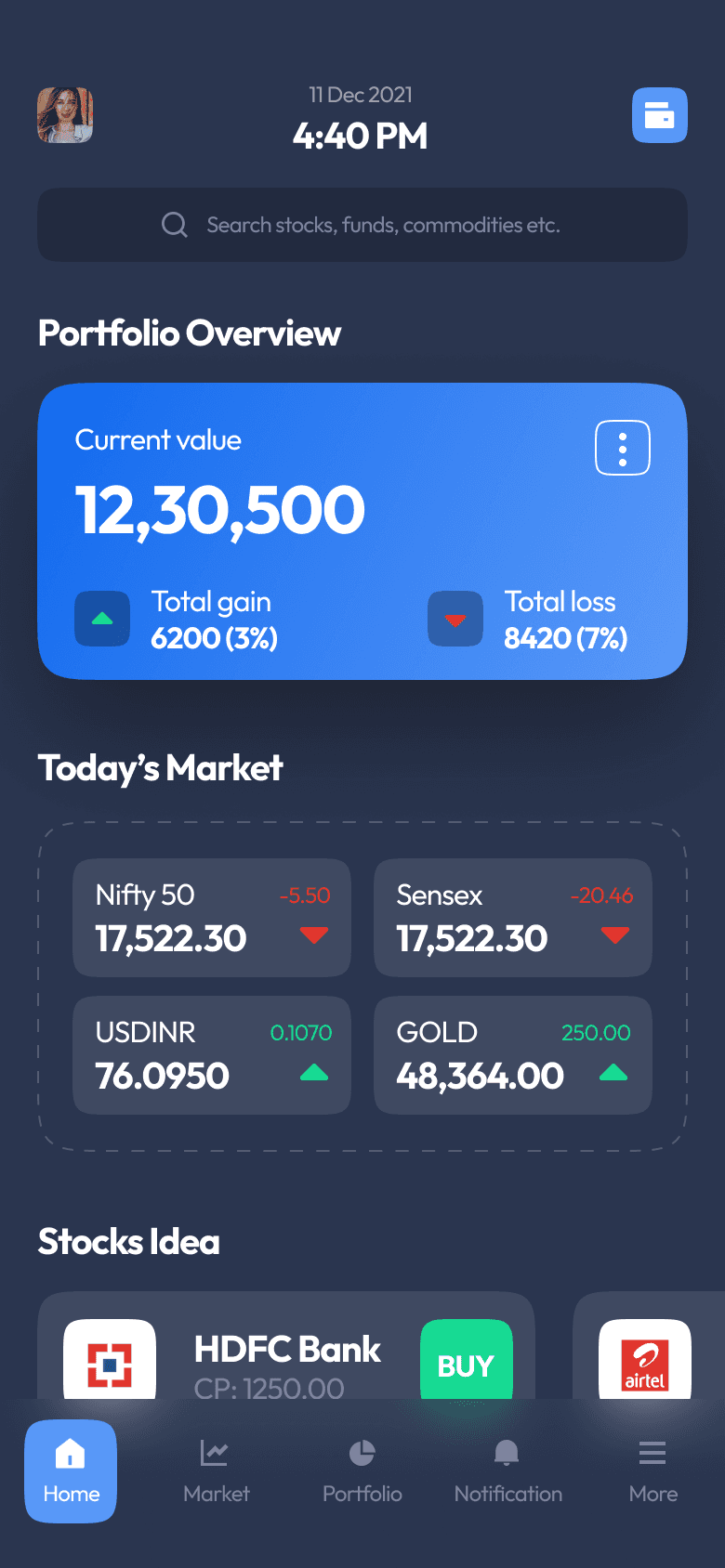The height and width of the screenshot is (1568, 725).
Task: Open the wallet icon
Action: click(660, 115)
